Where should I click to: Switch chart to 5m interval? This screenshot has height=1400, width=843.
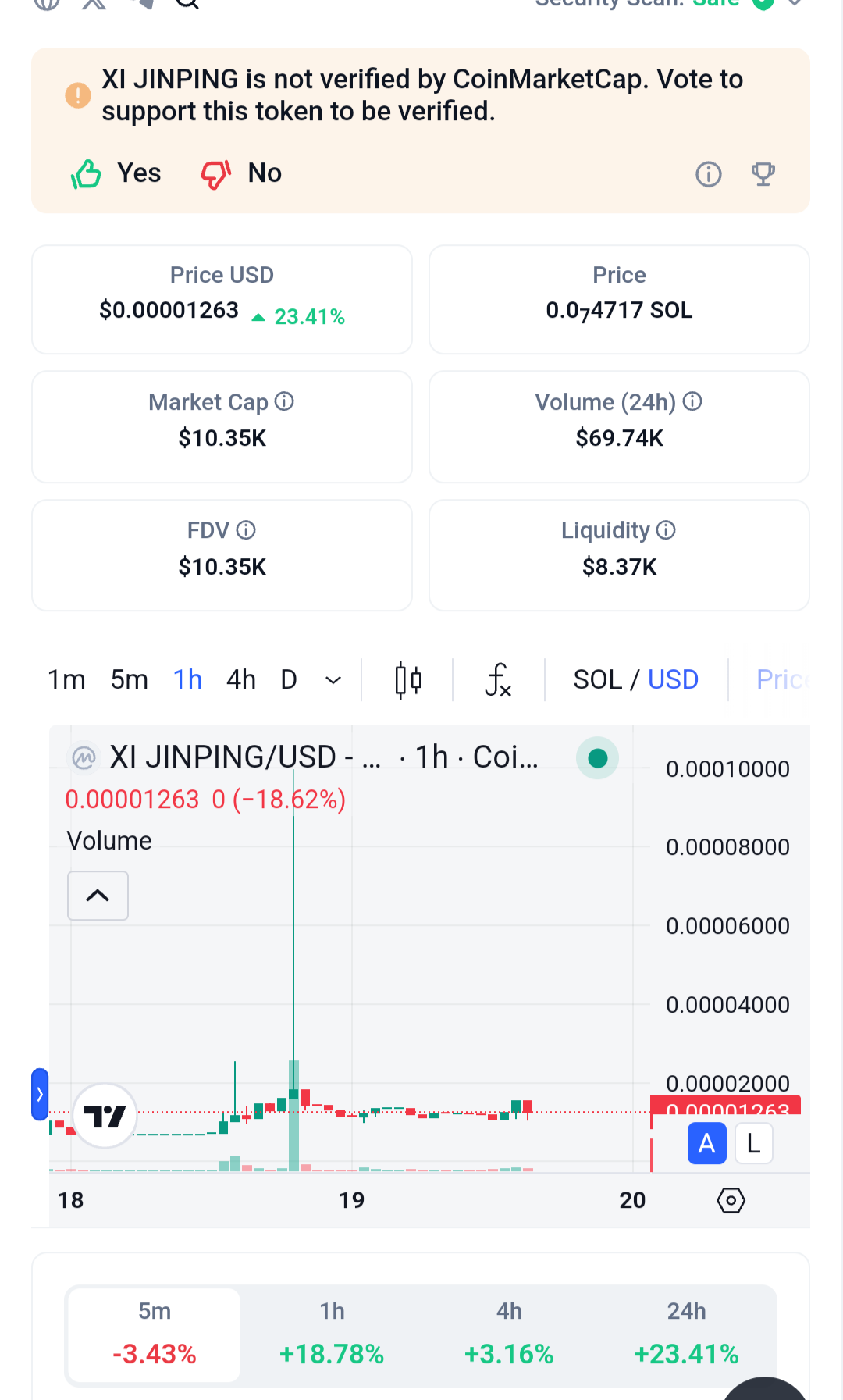[129, 679]
